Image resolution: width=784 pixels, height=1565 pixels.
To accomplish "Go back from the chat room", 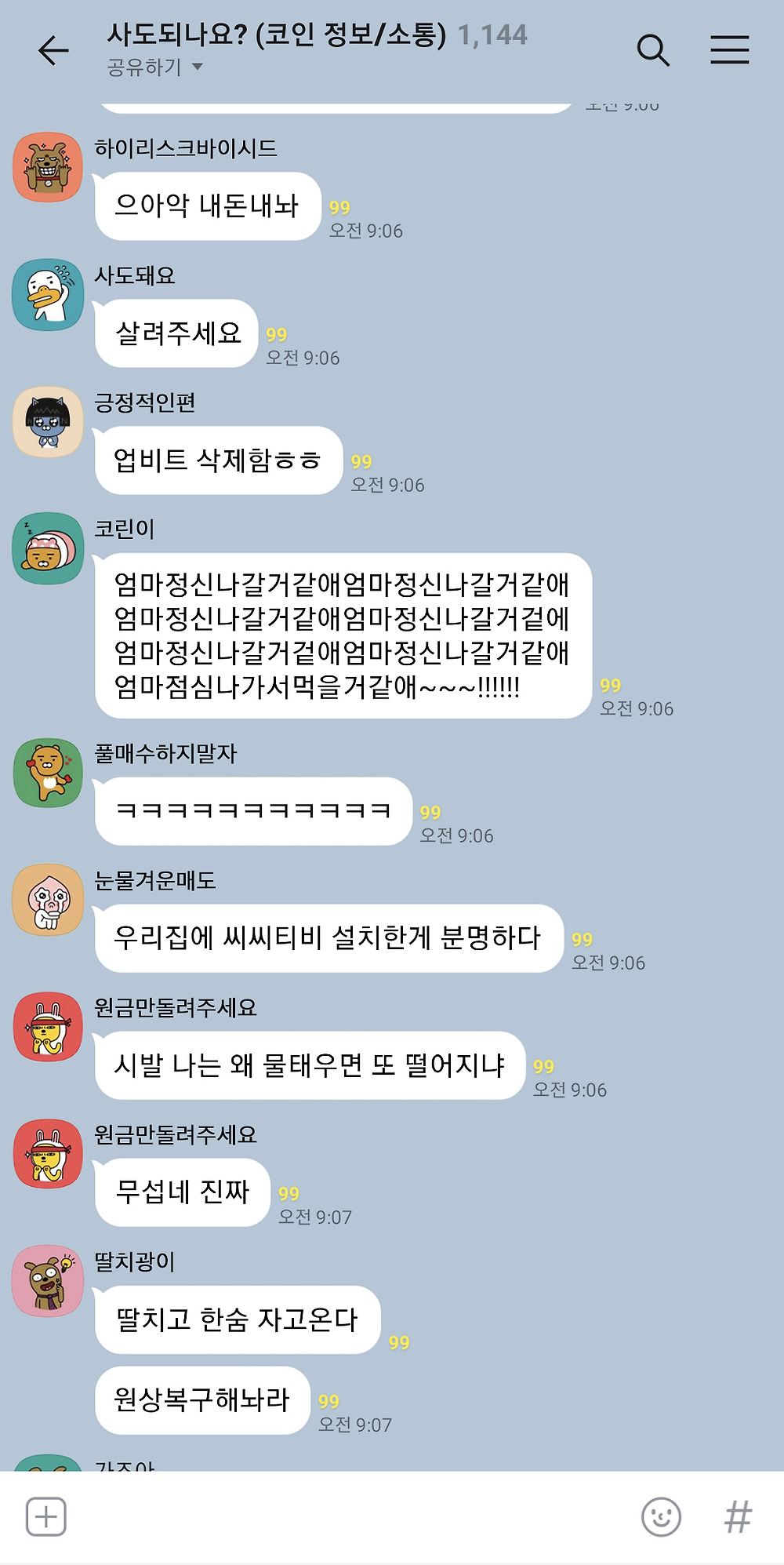I will pos(53,51).
